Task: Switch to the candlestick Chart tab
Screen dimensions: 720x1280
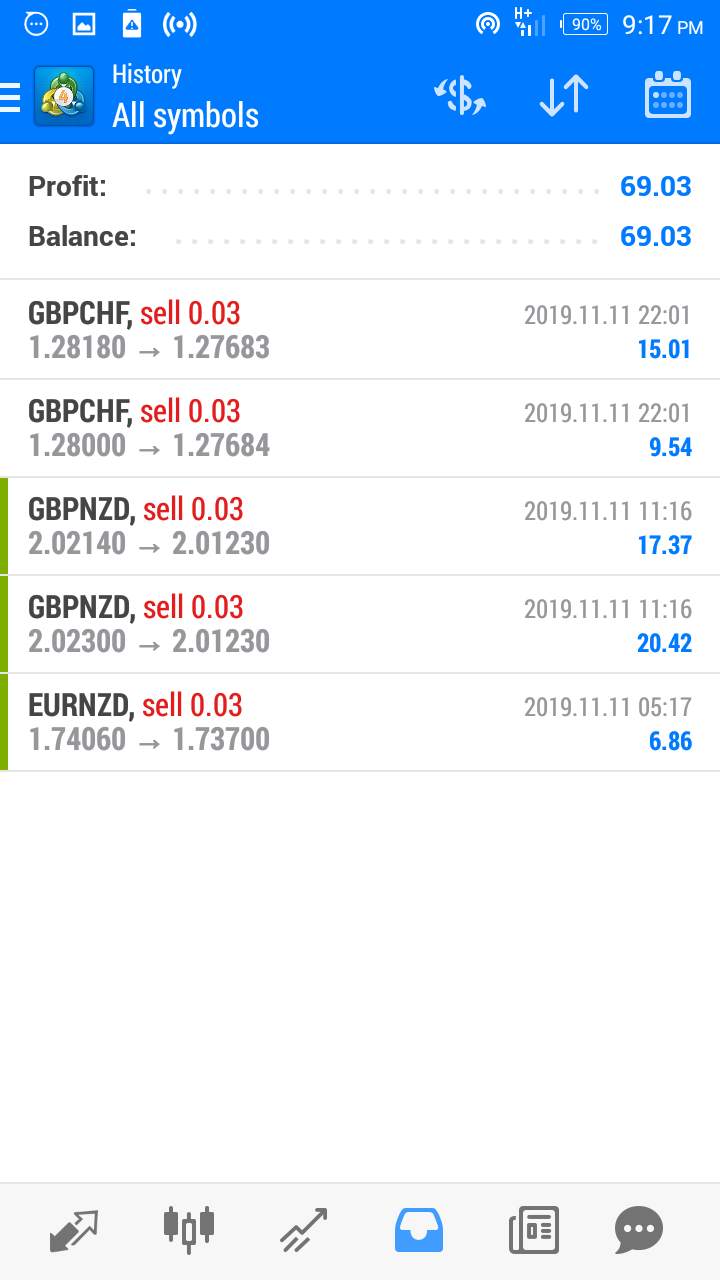Action: 188,1229
